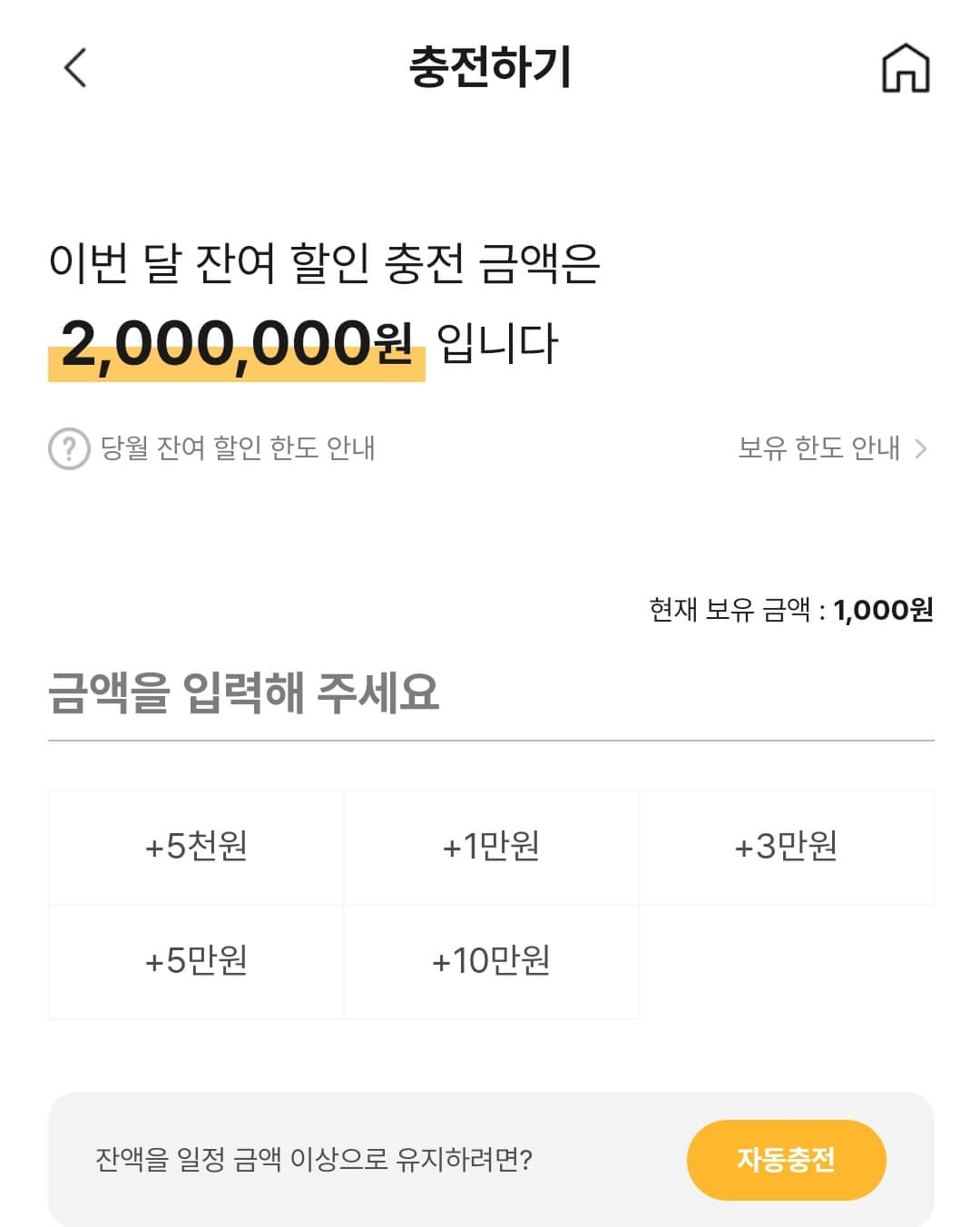The image size is (980, 1227).
Task: Click the chevron next to 보유 한도 안내
Action: (924, 450)
